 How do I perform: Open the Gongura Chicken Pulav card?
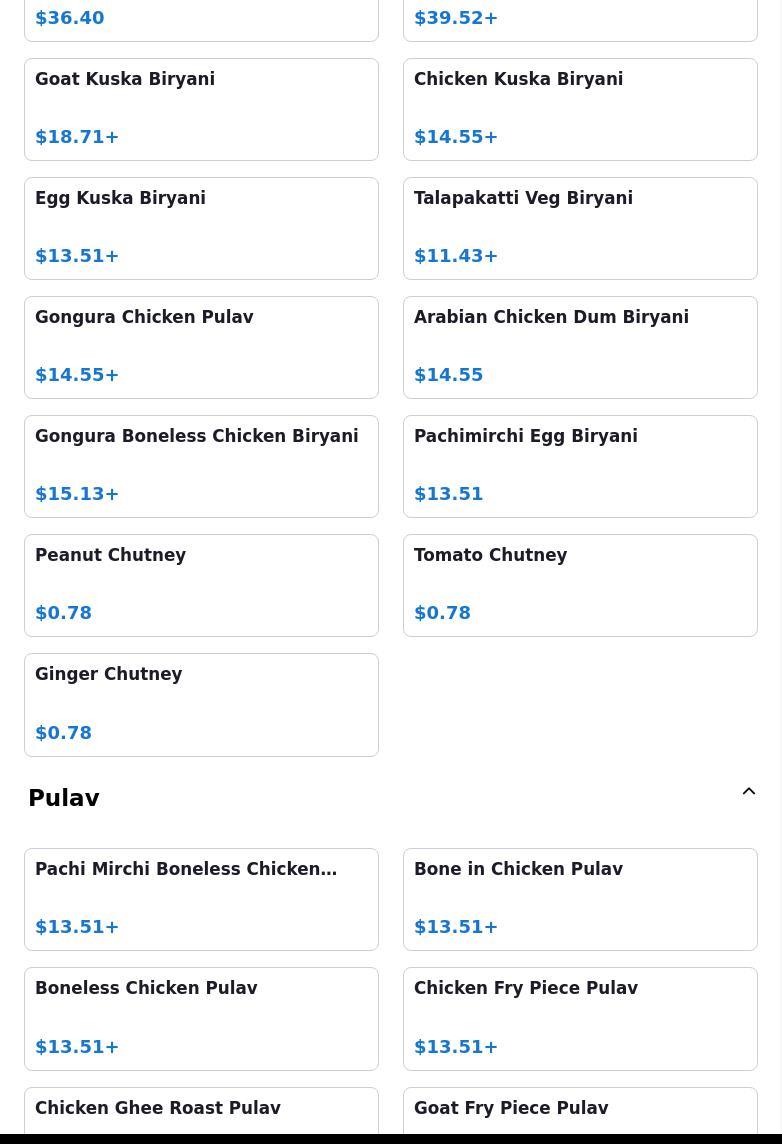201,347
